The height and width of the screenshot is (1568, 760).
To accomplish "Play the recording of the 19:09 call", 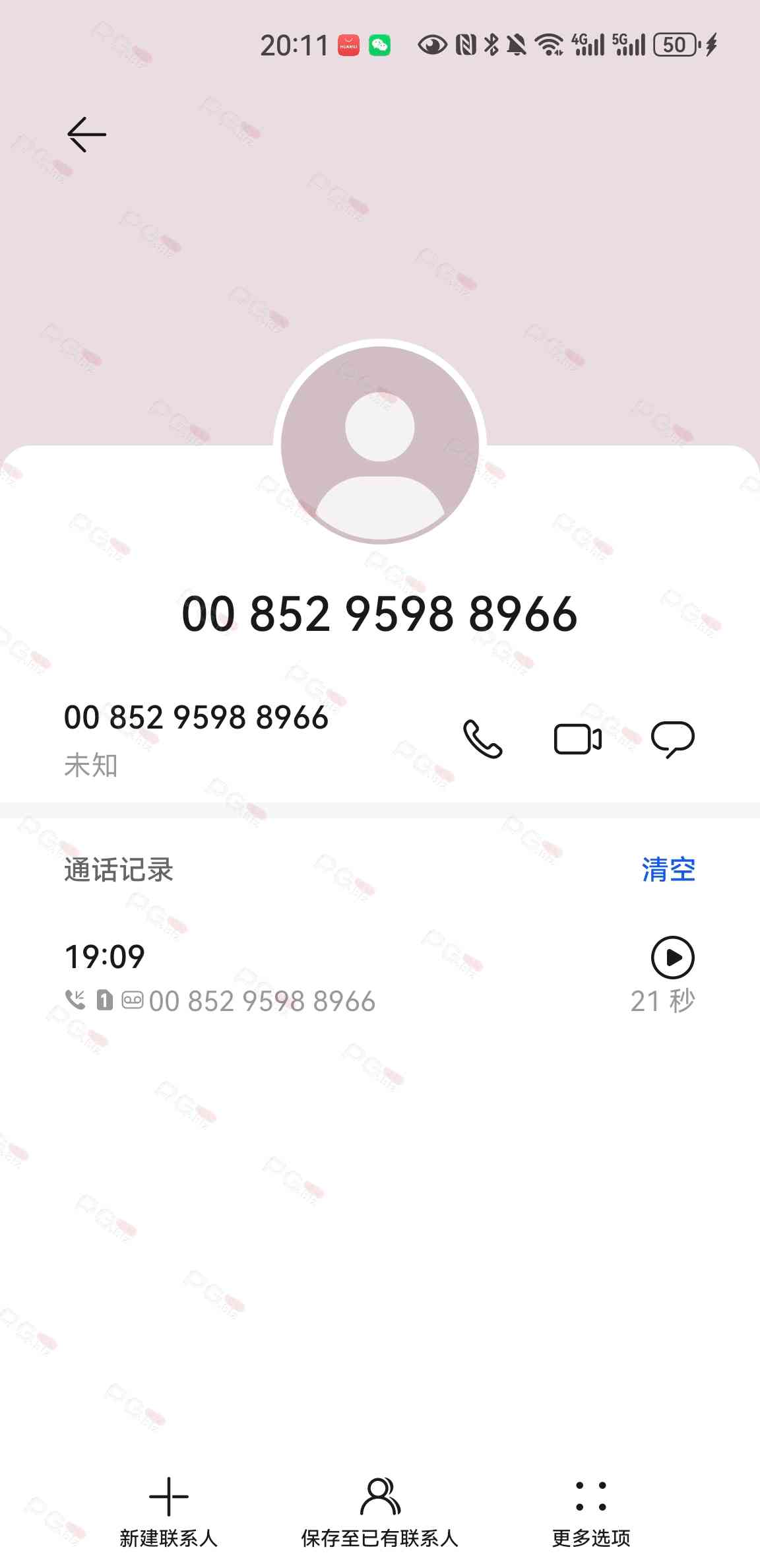I will click(x=672, y=957).
